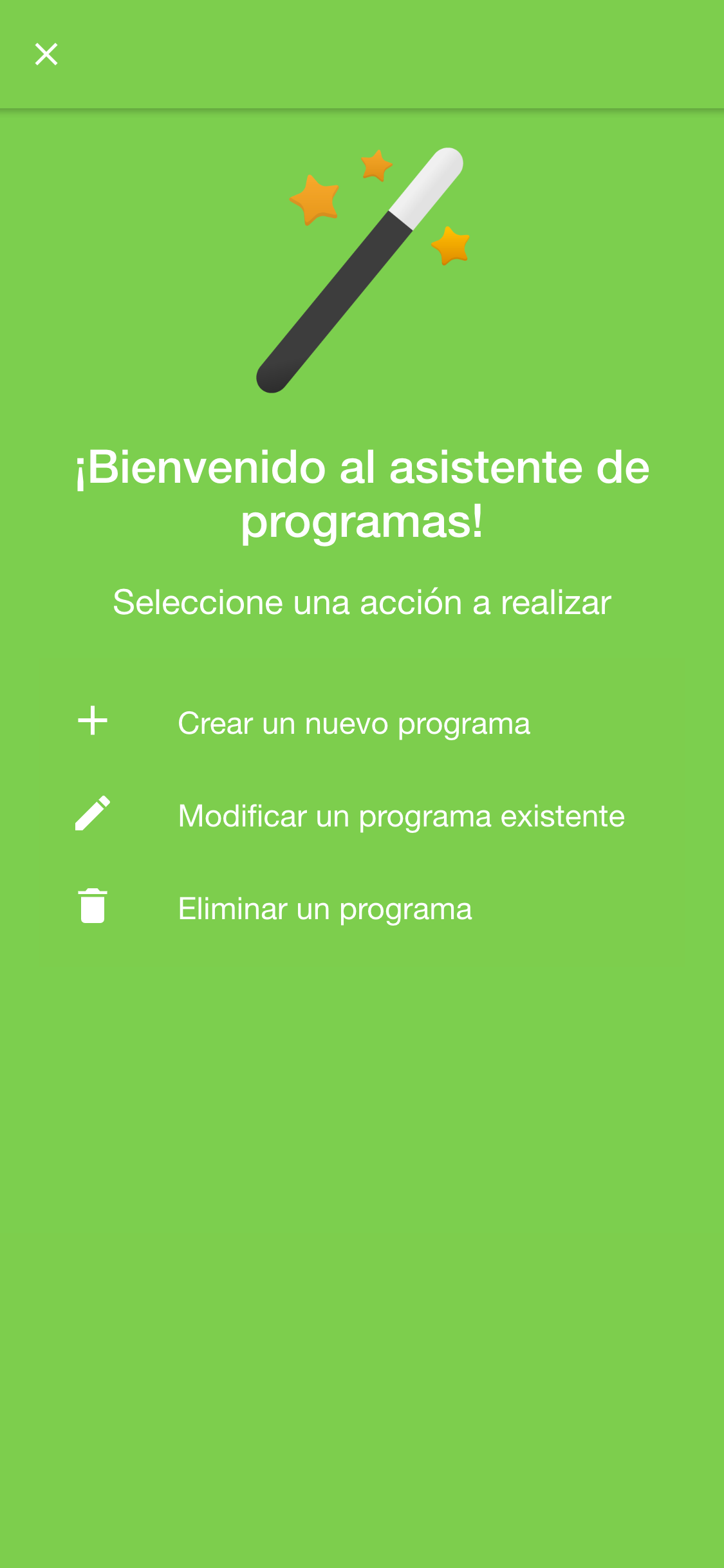Select Crear un nuevo programa
Viewport: 724px width, 1568px height.
362,722
